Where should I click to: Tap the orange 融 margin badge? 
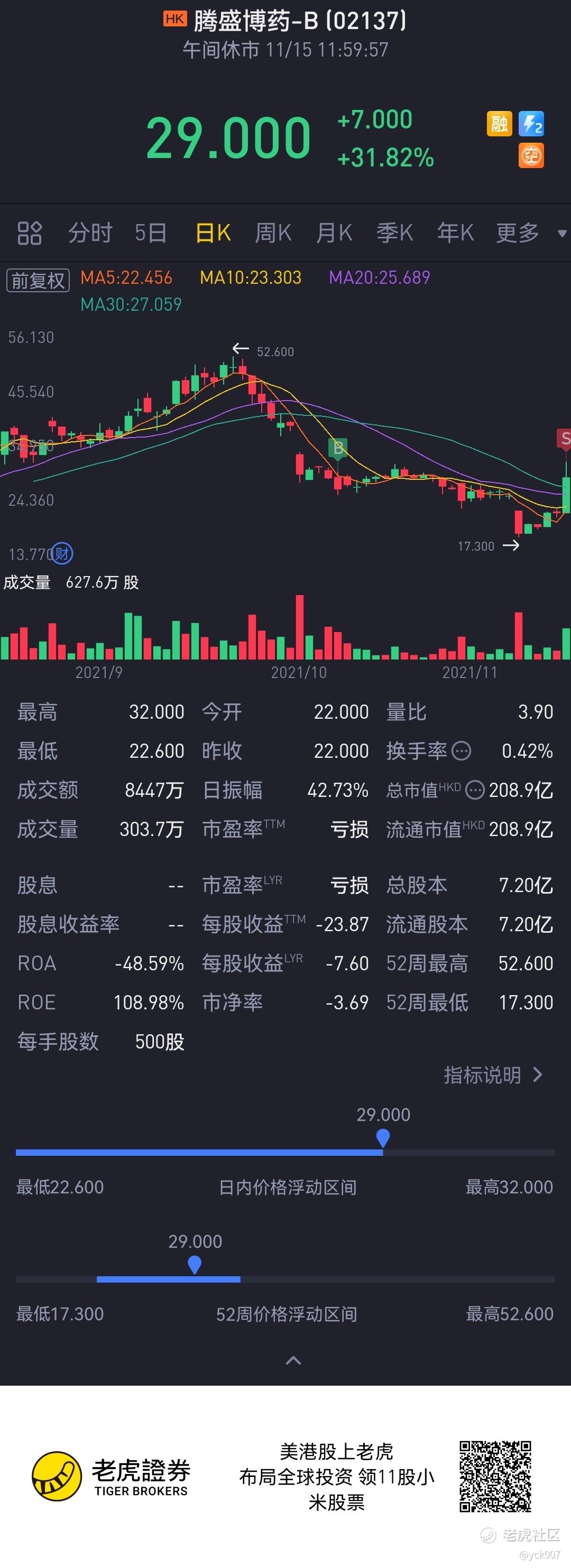pos(499,124)
